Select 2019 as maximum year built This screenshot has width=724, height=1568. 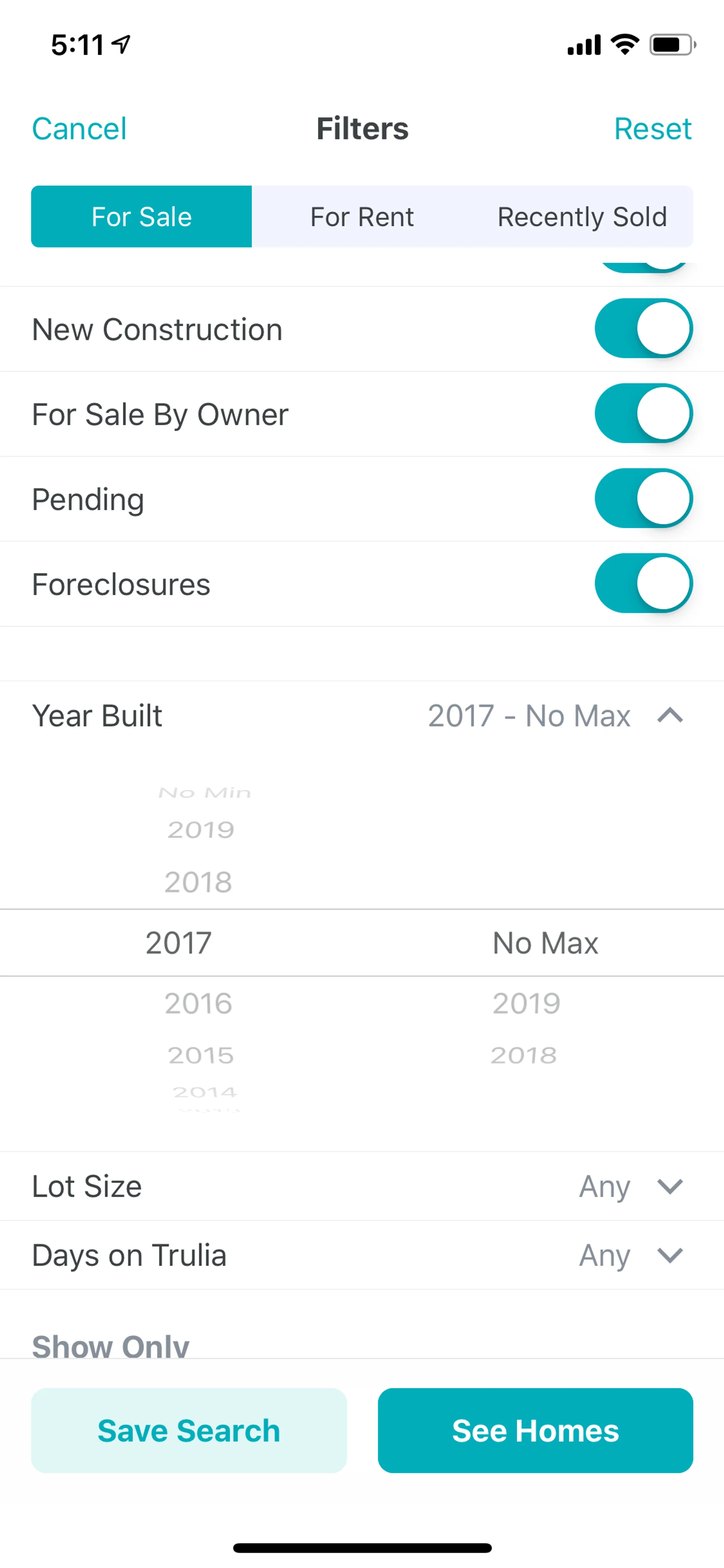click(526, 1003)
